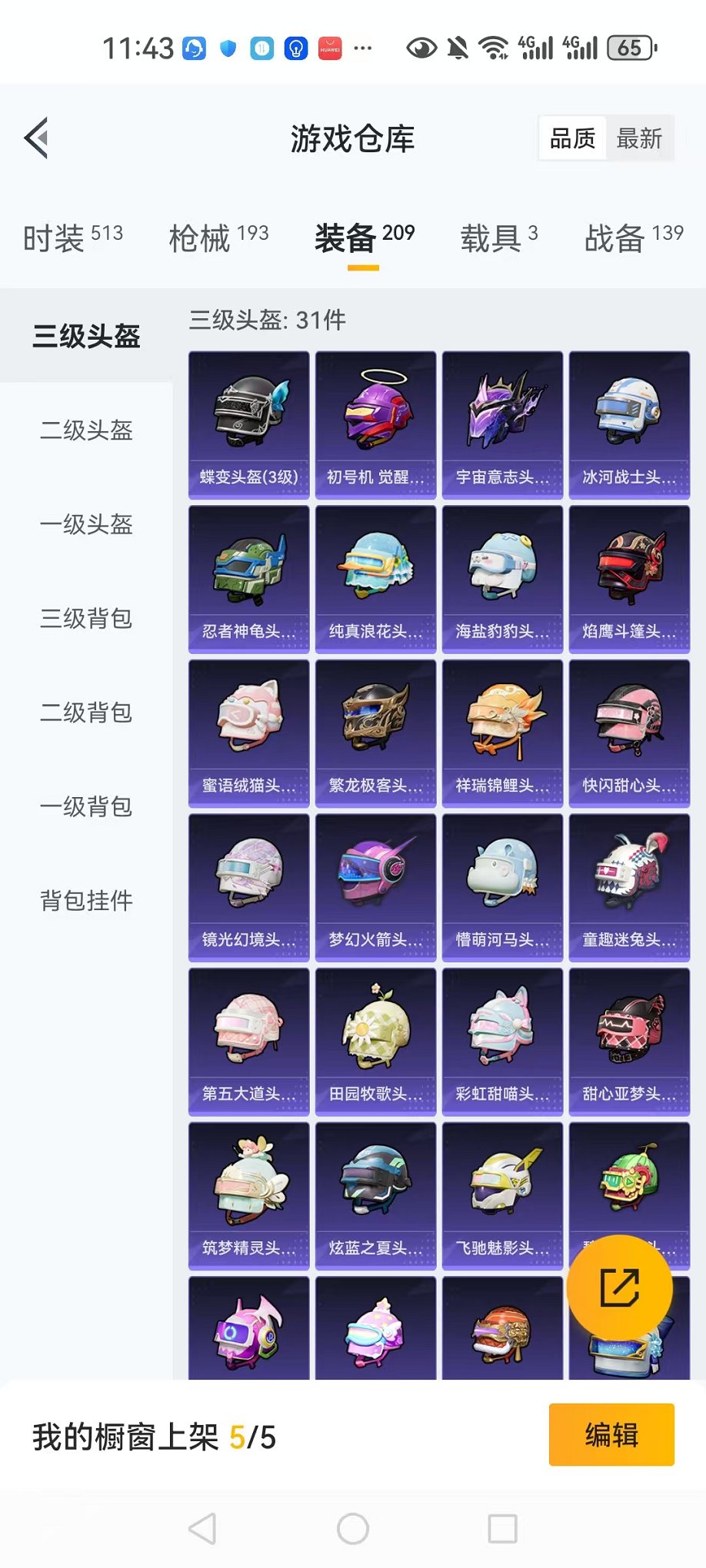Viewport: 706px width, 1568px height.
Task: Tap the system home button
Action: (353, 1529)
